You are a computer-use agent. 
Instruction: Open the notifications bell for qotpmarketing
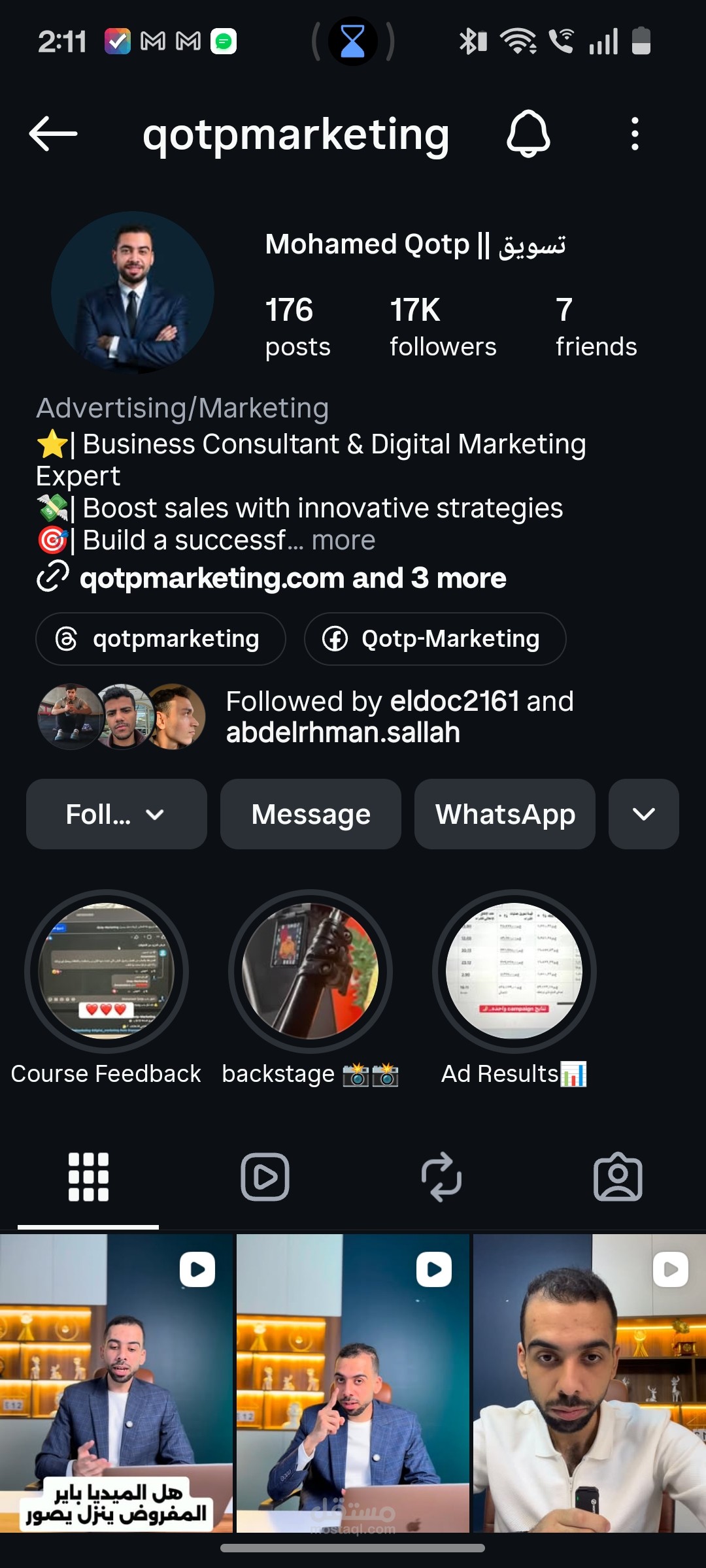[528, 134]
